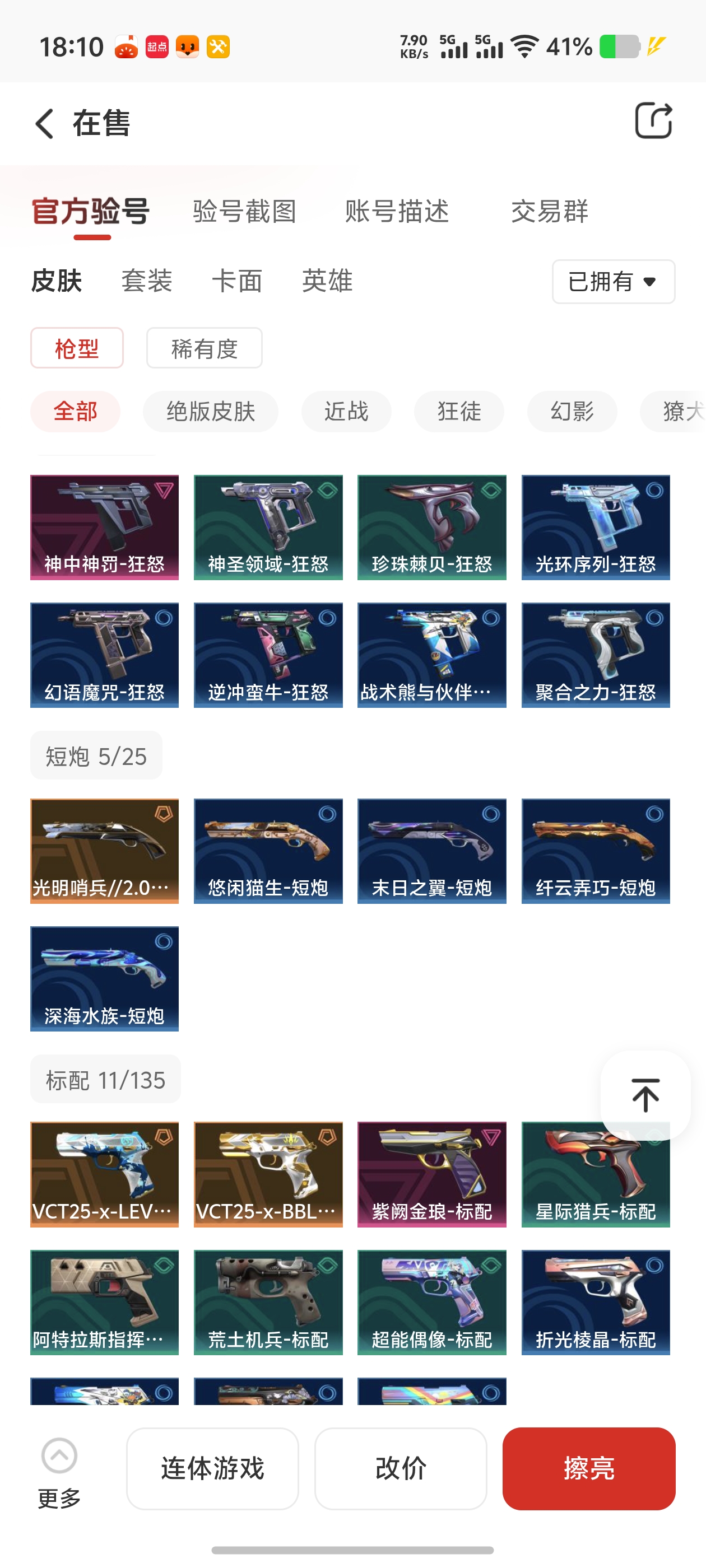This screenshot has height=1568, width=706.
Task: Filter by 稀有度
Action: click(x=204, y=348)
